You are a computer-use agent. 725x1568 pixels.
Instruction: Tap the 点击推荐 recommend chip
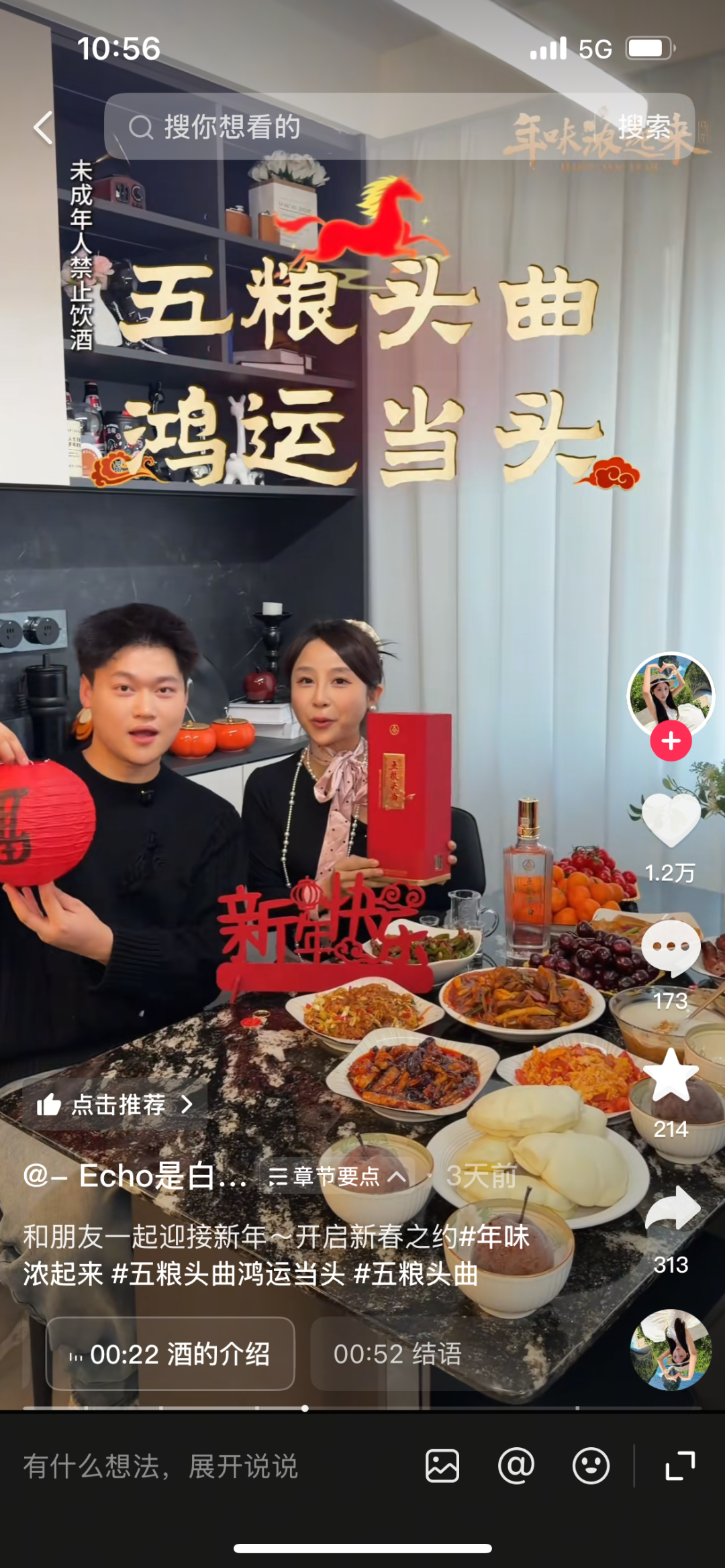point(115,1104)
